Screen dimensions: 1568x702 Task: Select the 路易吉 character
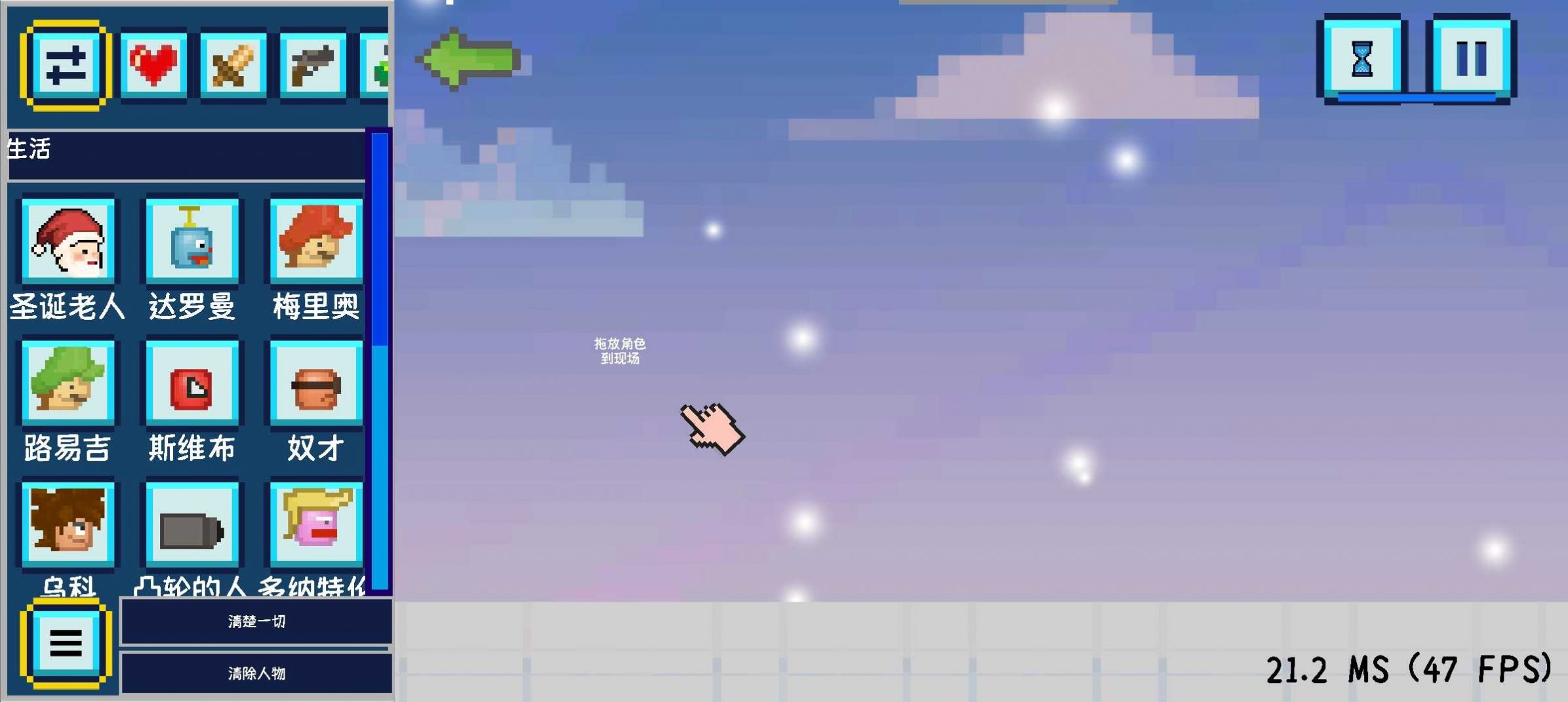point(68,383)
